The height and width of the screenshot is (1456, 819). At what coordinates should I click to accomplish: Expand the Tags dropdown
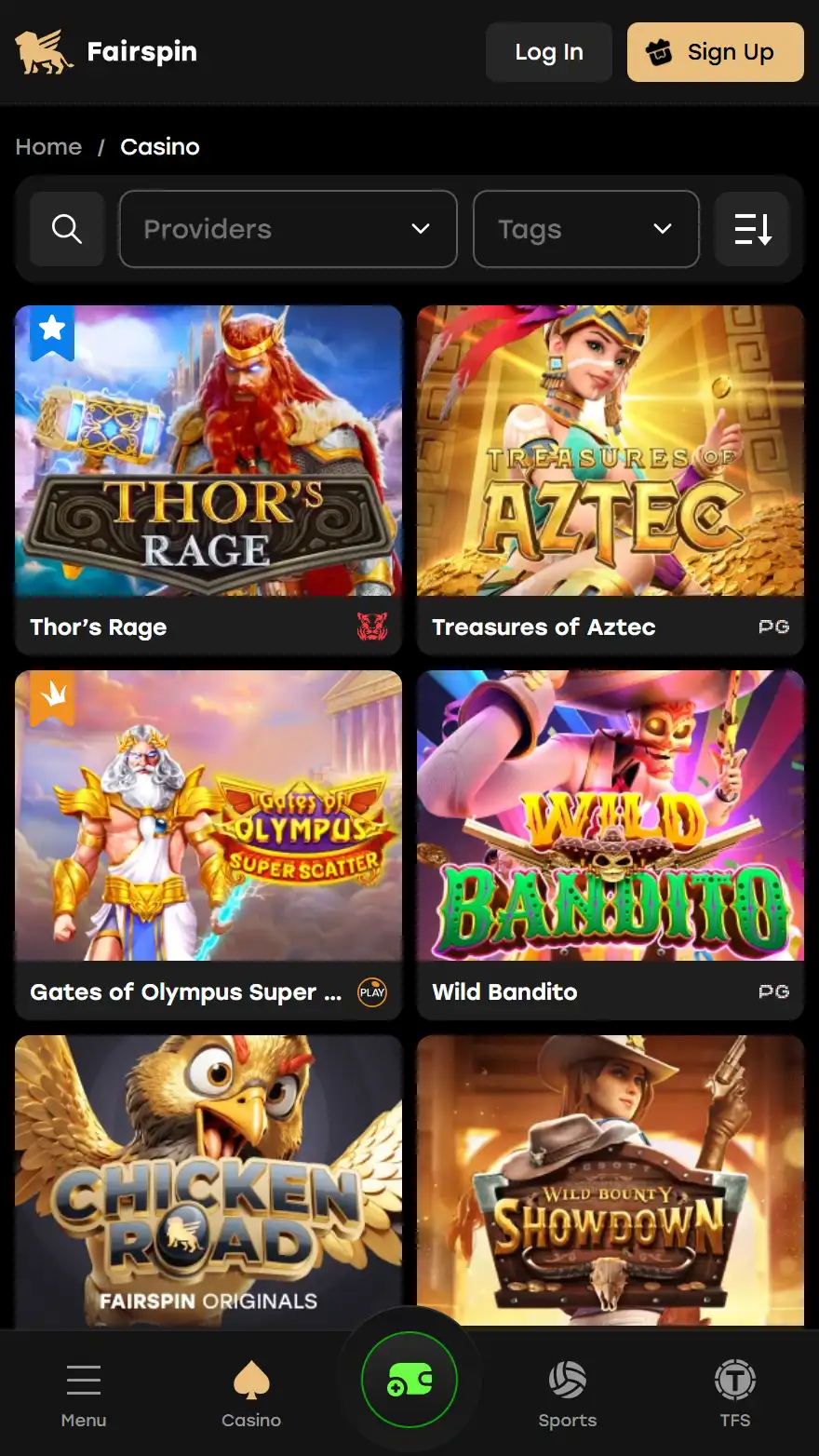(x=585, y=229)
